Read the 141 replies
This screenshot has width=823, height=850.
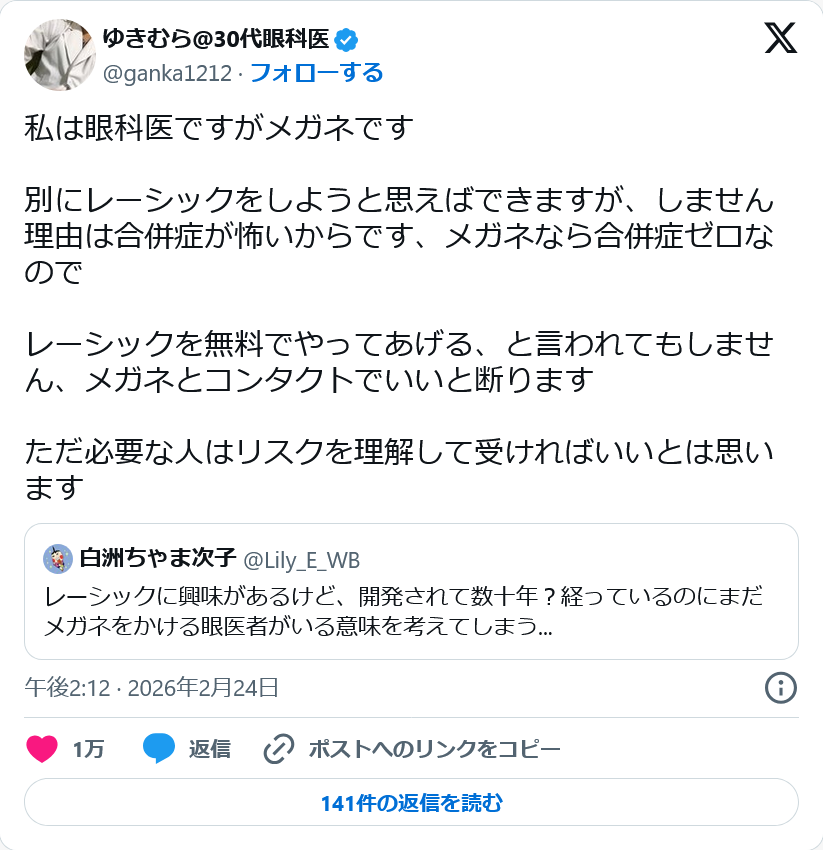tap(411, 802)
